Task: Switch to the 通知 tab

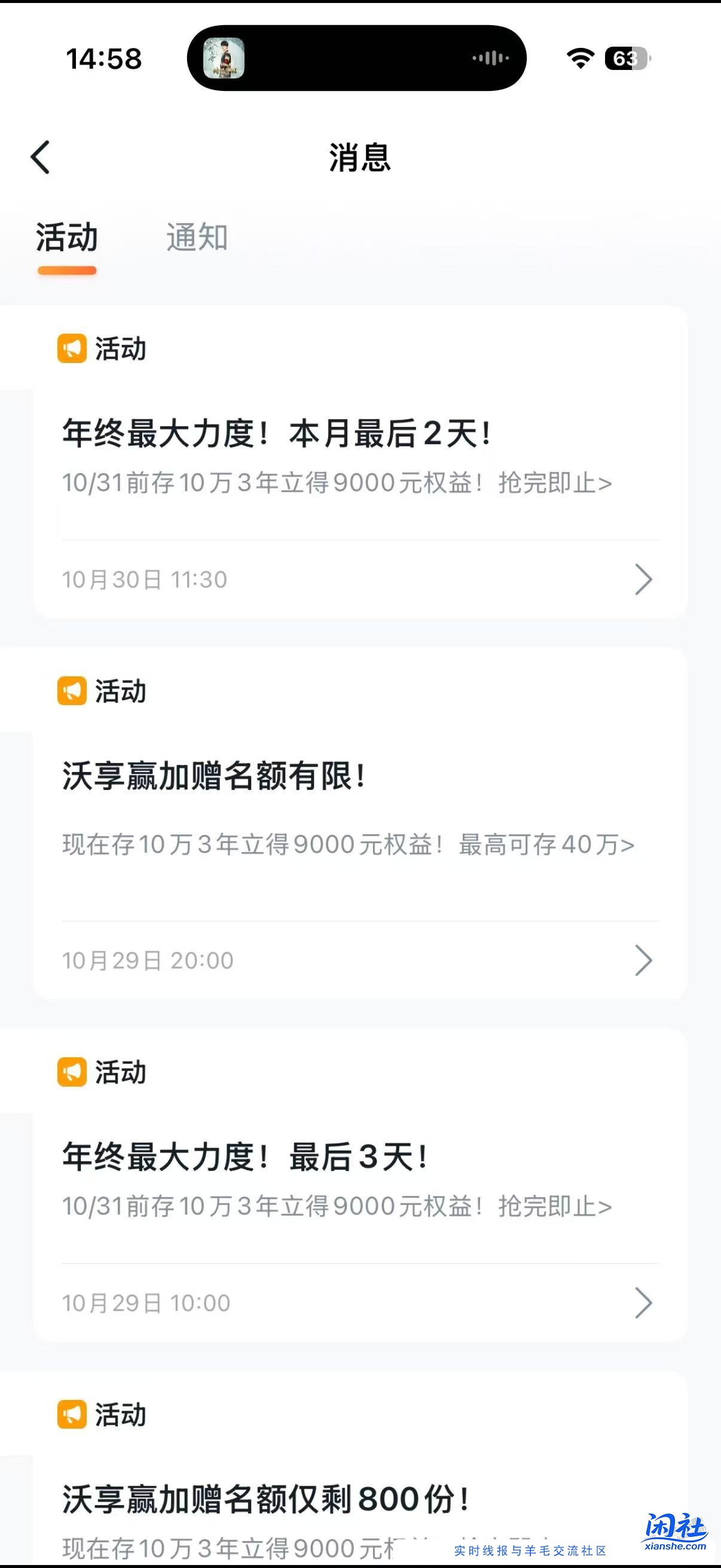Action: pos(197,239)
